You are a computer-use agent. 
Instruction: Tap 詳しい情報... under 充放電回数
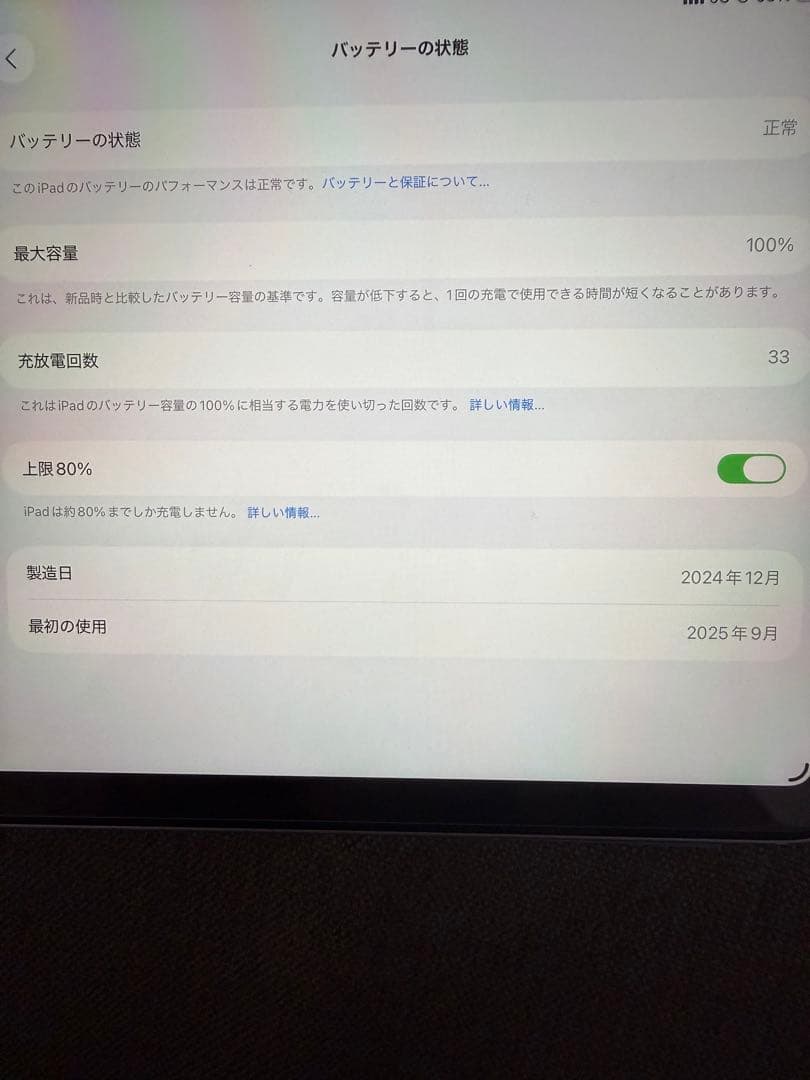[x=505, y=405]
